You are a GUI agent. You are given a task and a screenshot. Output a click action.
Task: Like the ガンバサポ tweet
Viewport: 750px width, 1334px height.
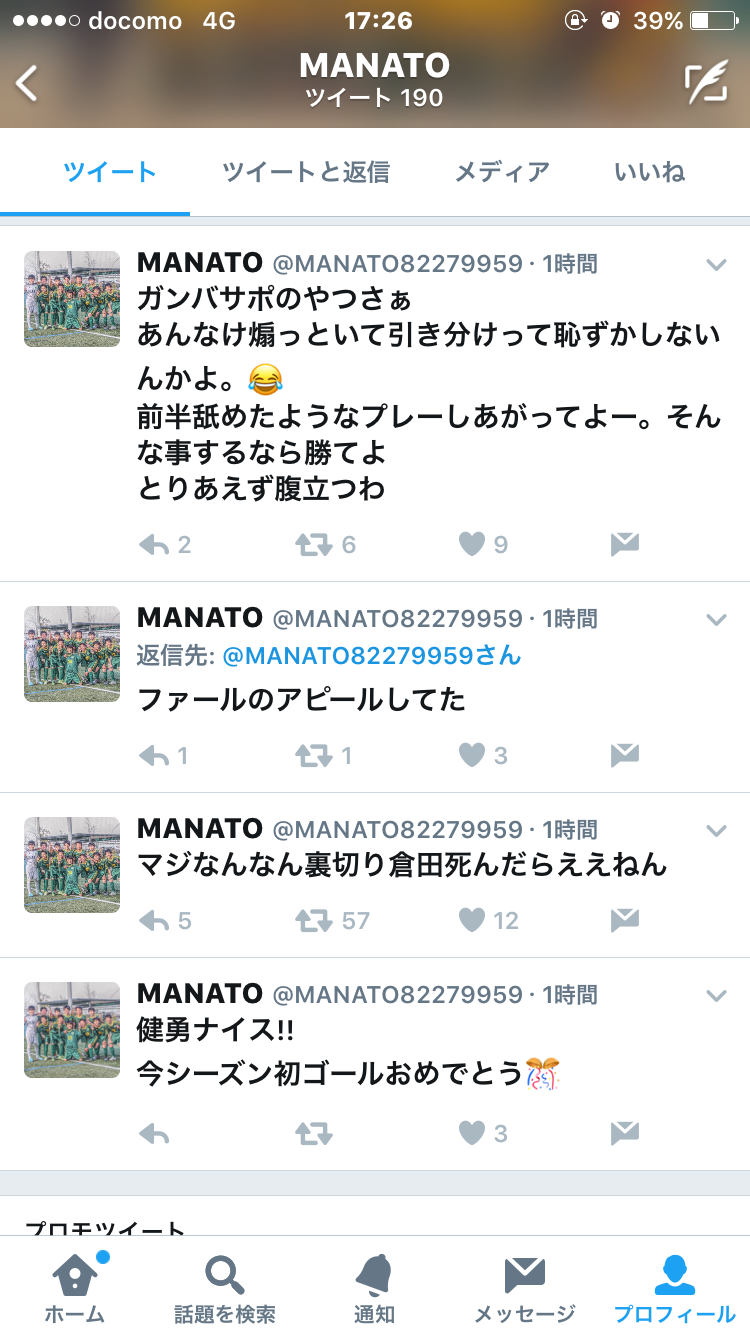tap(471, 545)
